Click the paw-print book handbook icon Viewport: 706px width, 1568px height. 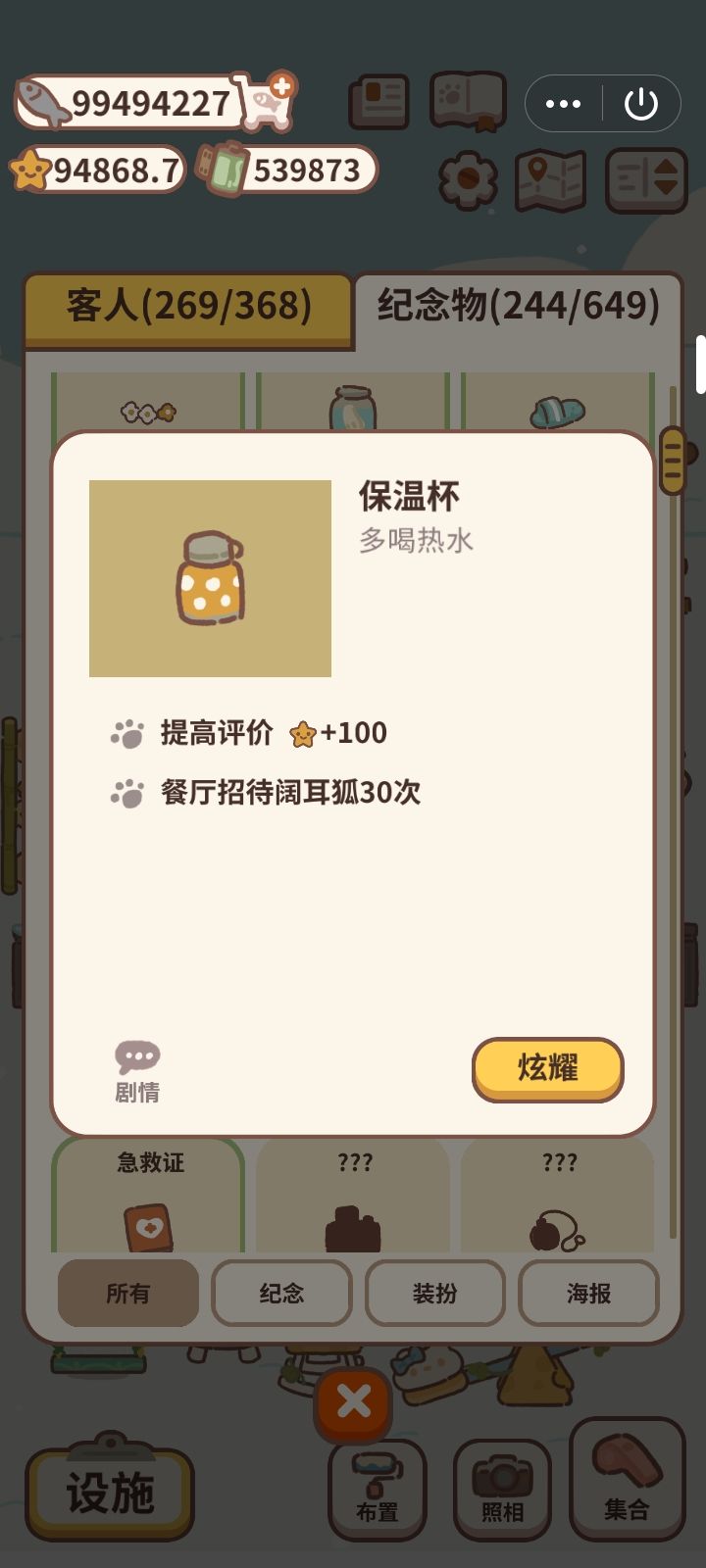click(x=468, y=101)
